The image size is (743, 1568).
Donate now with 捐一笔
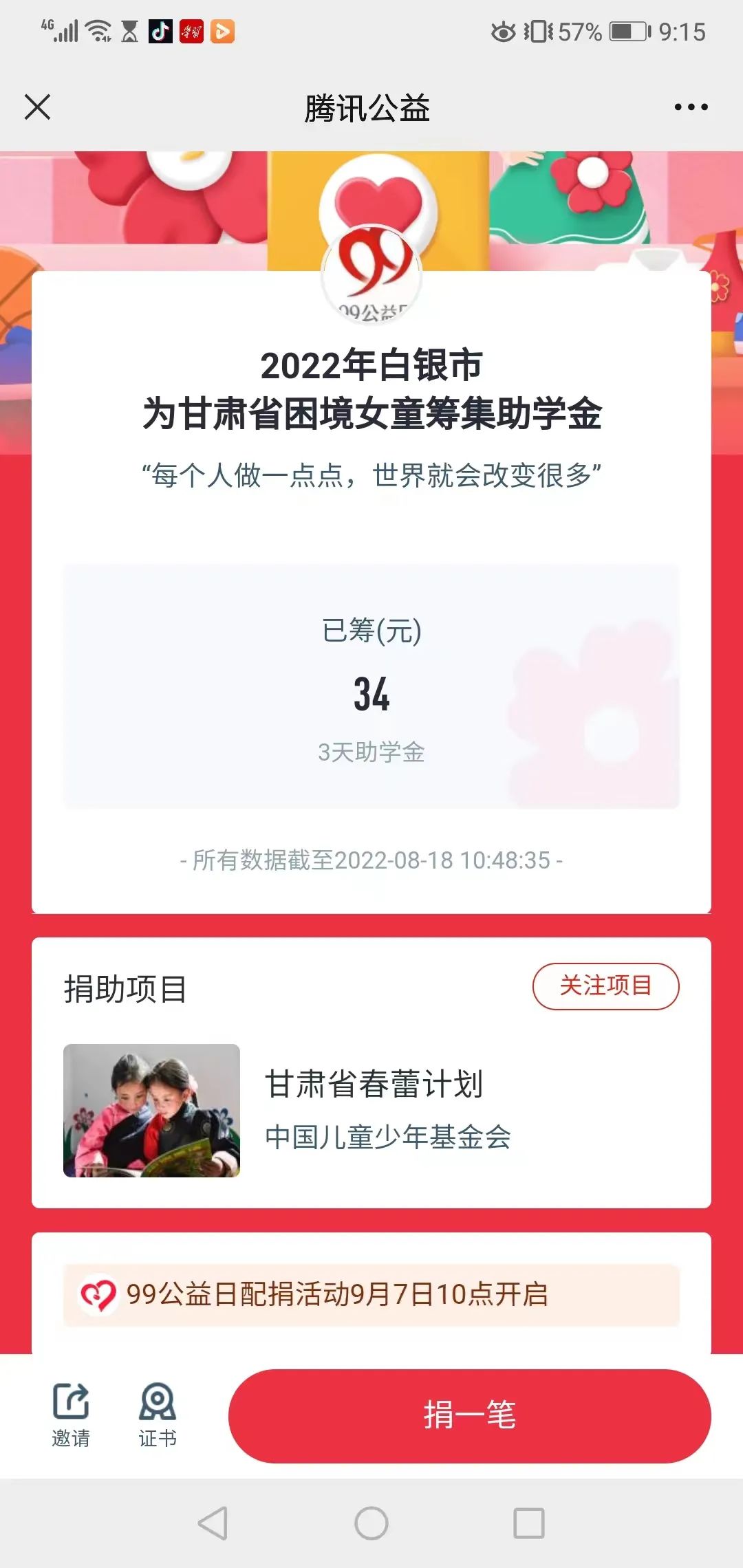coord(469,1415)
